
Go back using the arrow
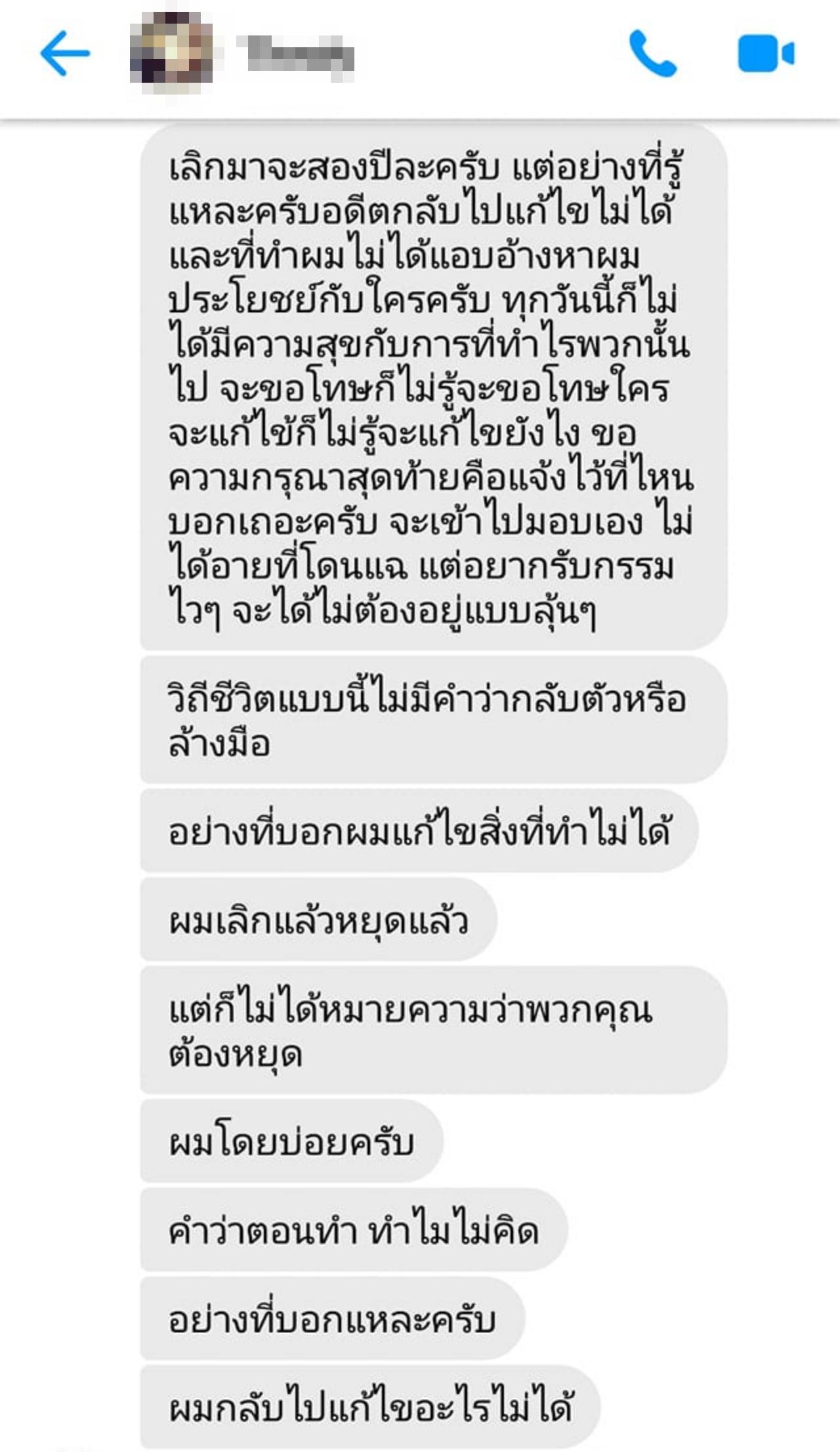tap(65, 53)
